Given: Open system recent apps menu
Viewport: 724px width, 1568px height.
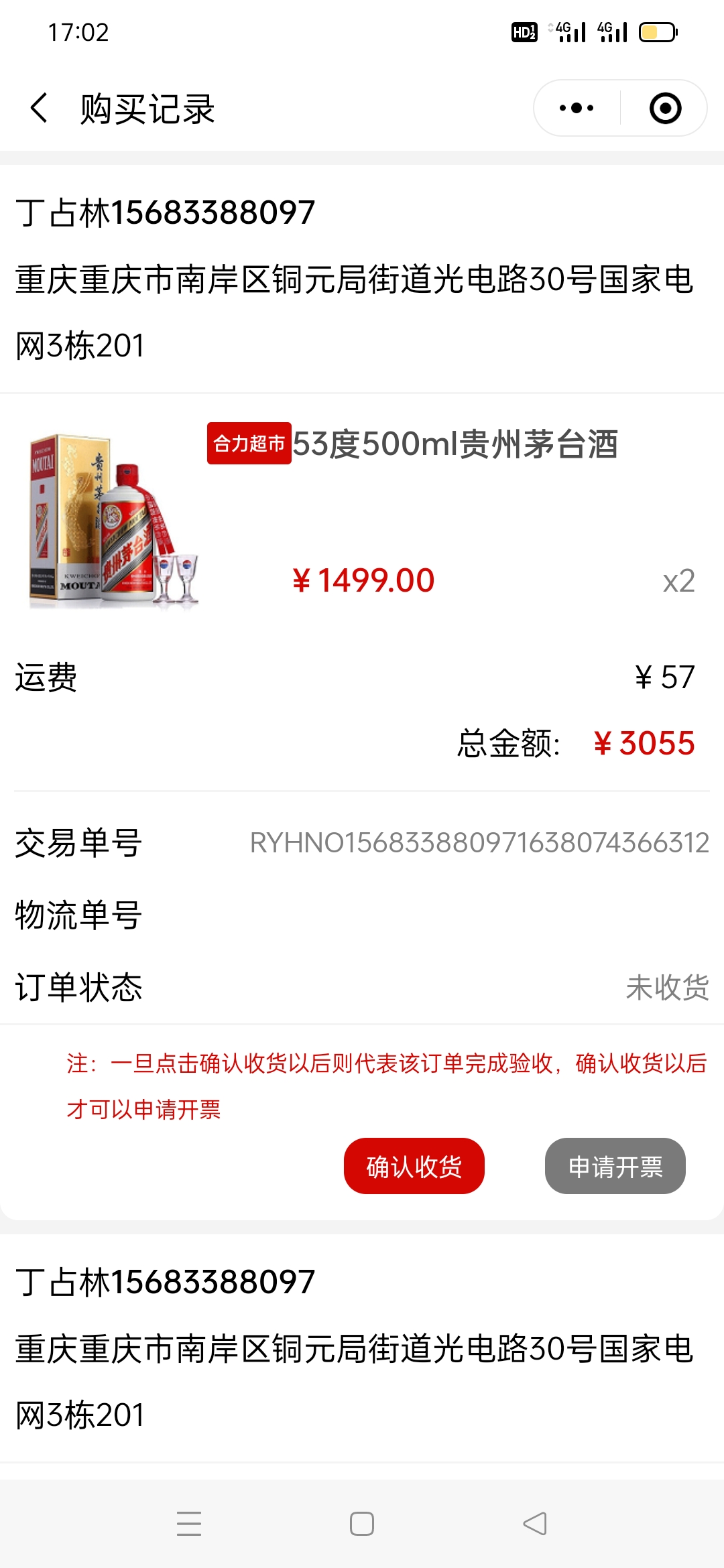Looking at the screenshot, I should click(x=189, y=1523).
